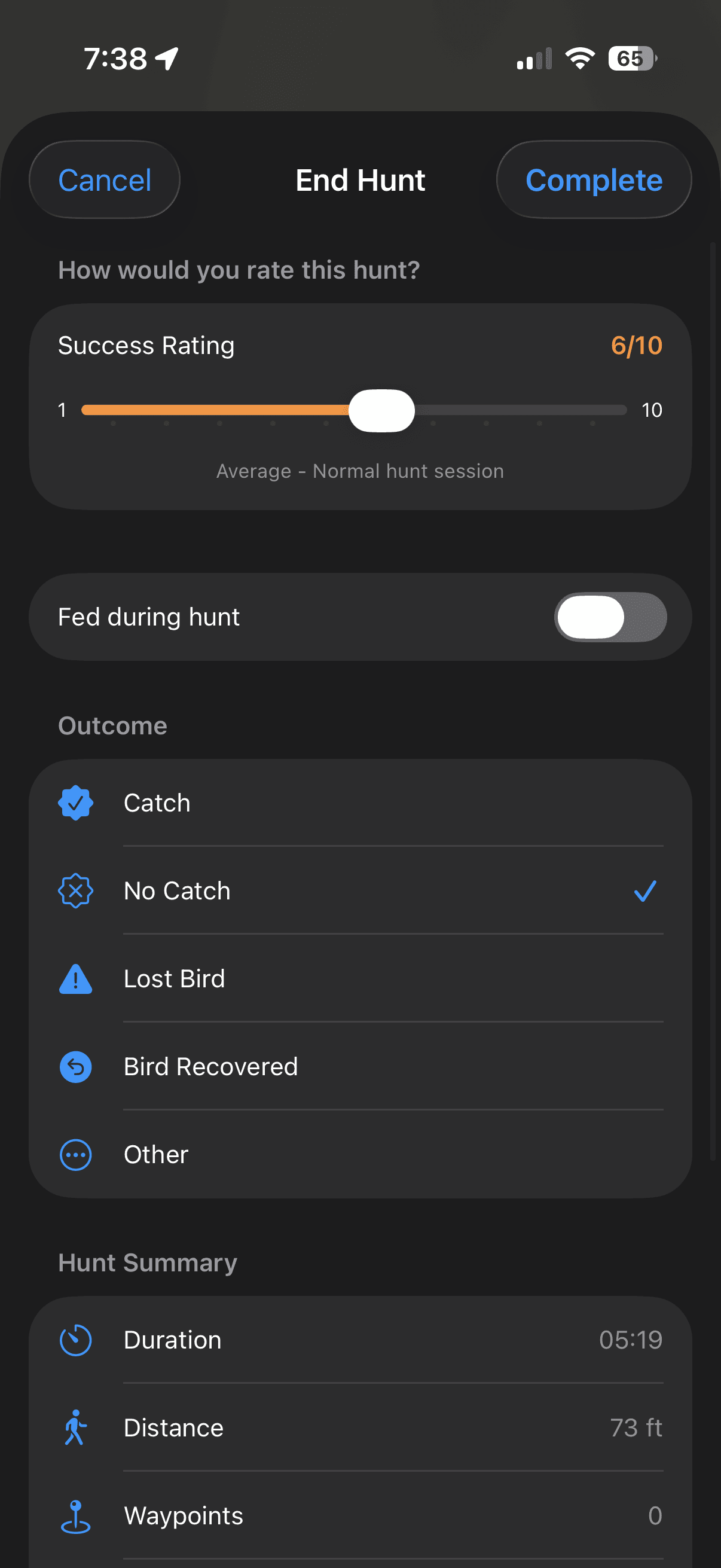Toggle the Fed during hunt switch

click(x=610, y=617)
